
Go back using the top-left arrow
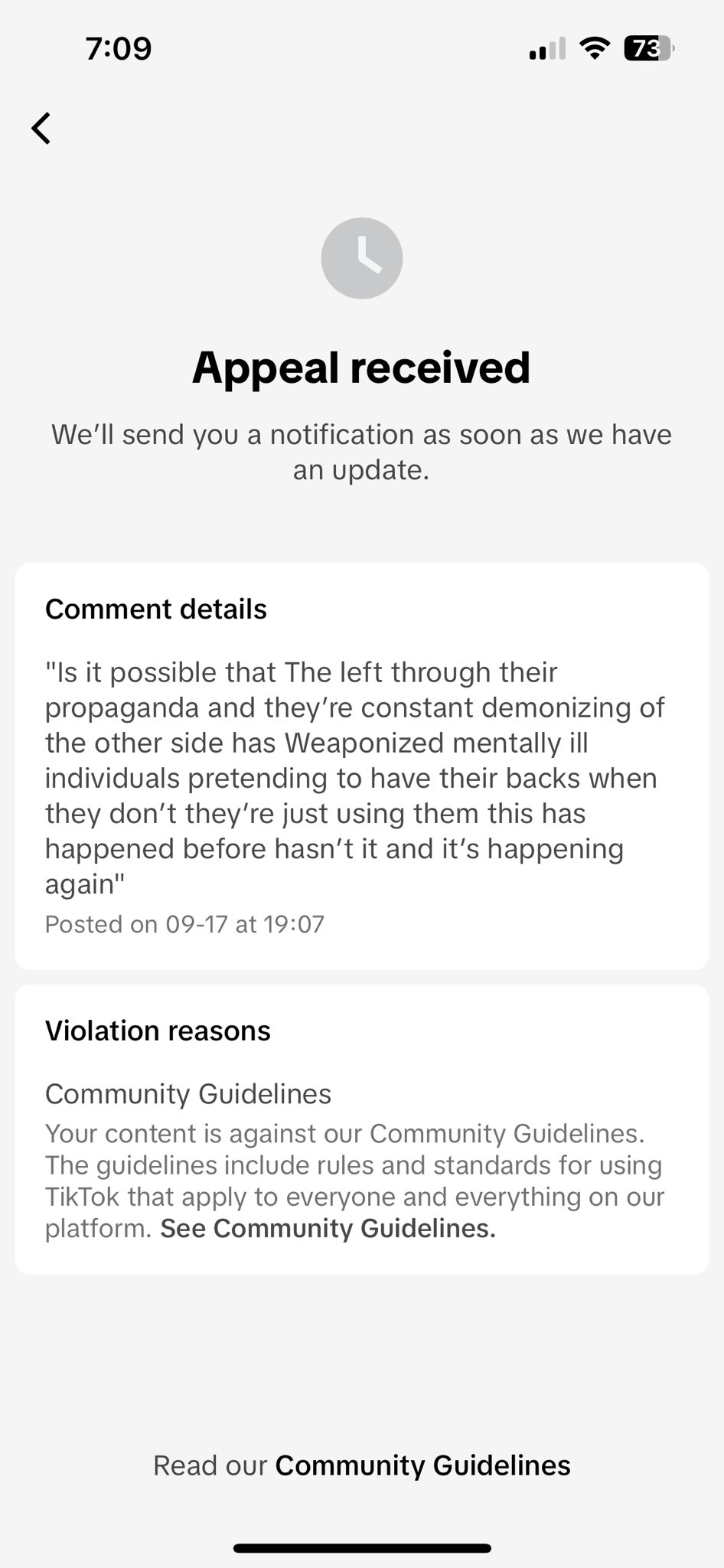pyautogui.click(x=41, y=128)
